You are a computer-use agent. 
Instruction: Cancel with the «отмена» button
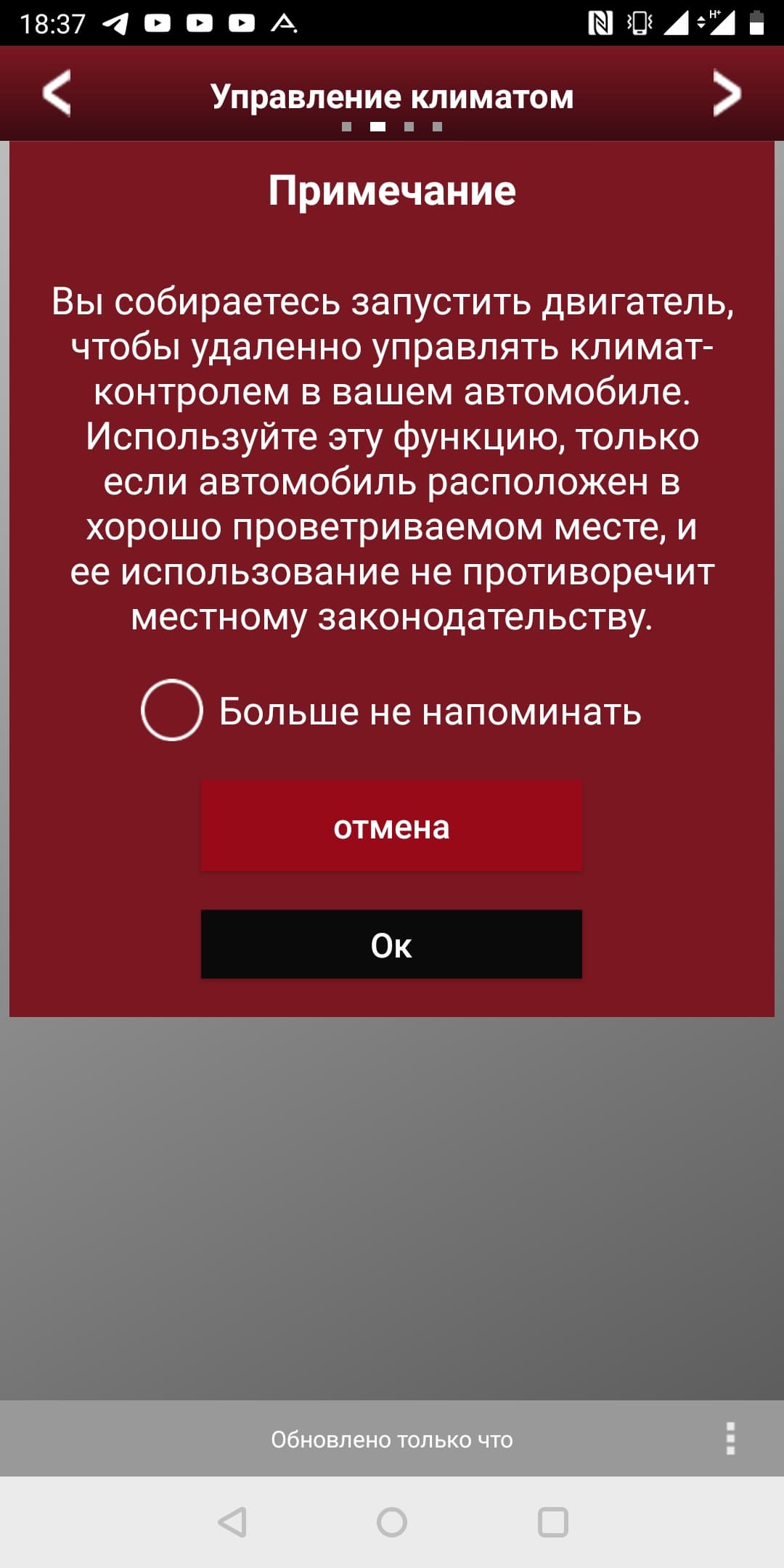click(x=391, y=826)
